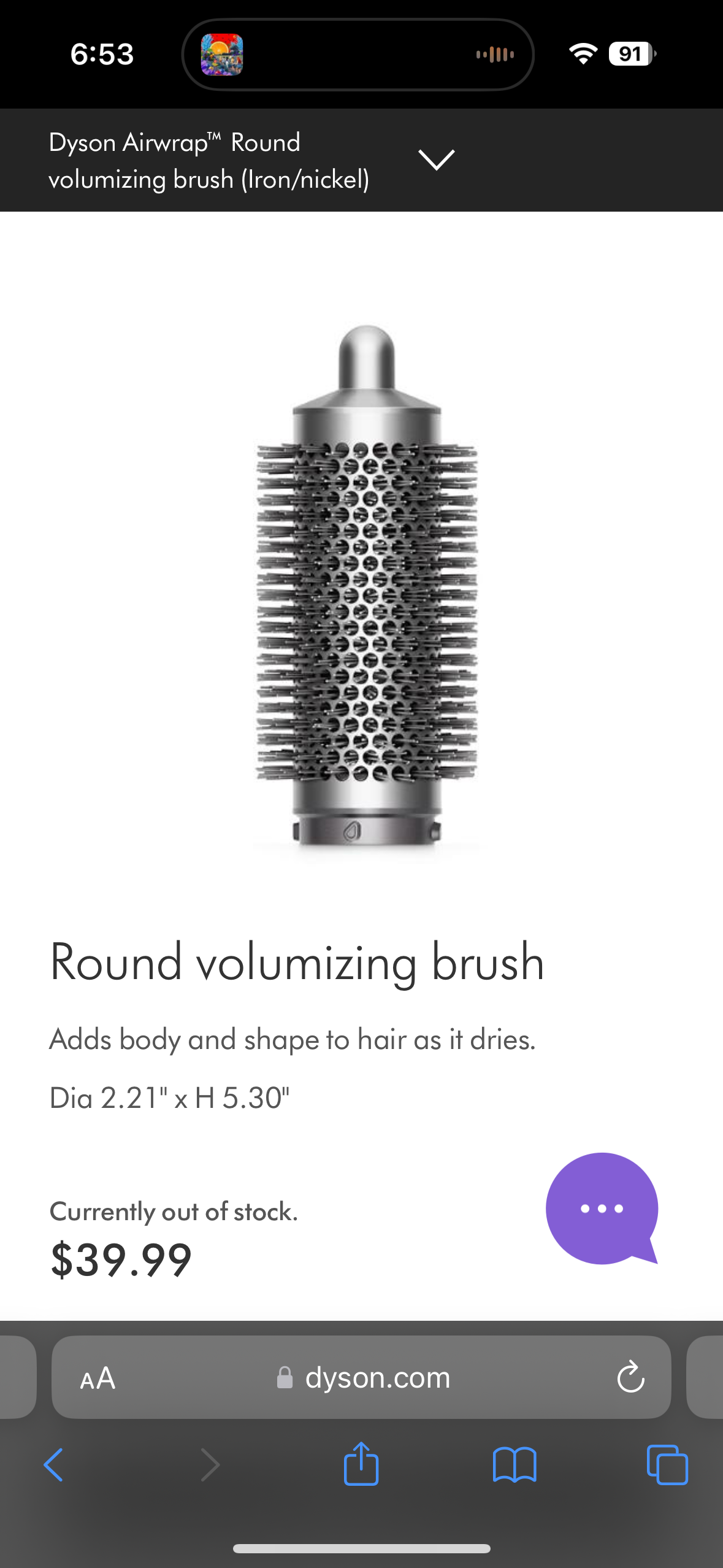
Task: Show all open Safari tabs
Action: click(x=667, y=1465)
